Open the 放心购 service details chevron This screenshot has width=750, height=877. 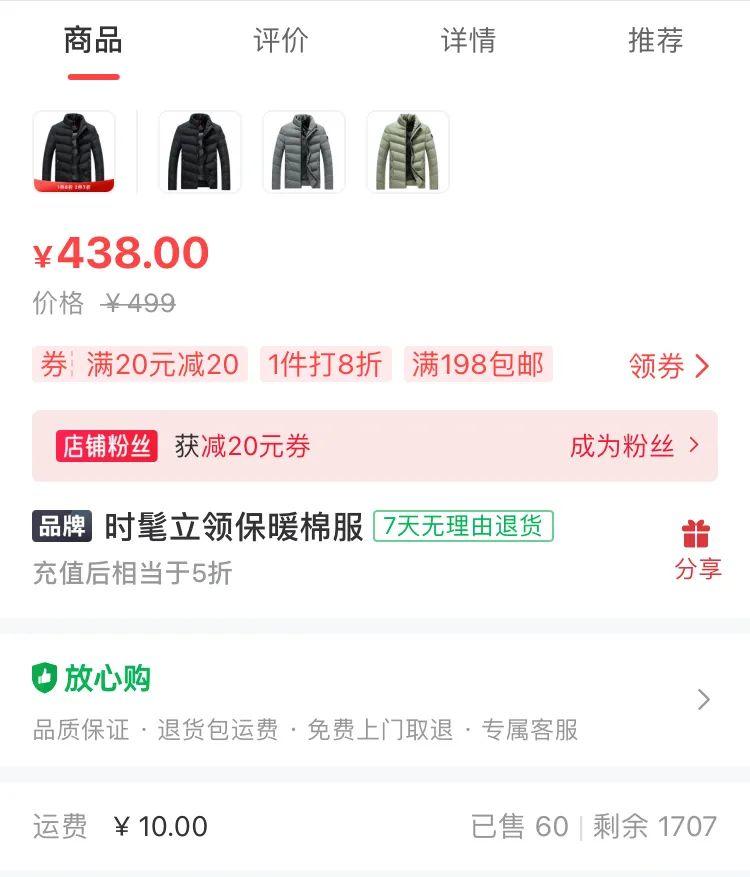pyautogui.click(x=705, y=700)
